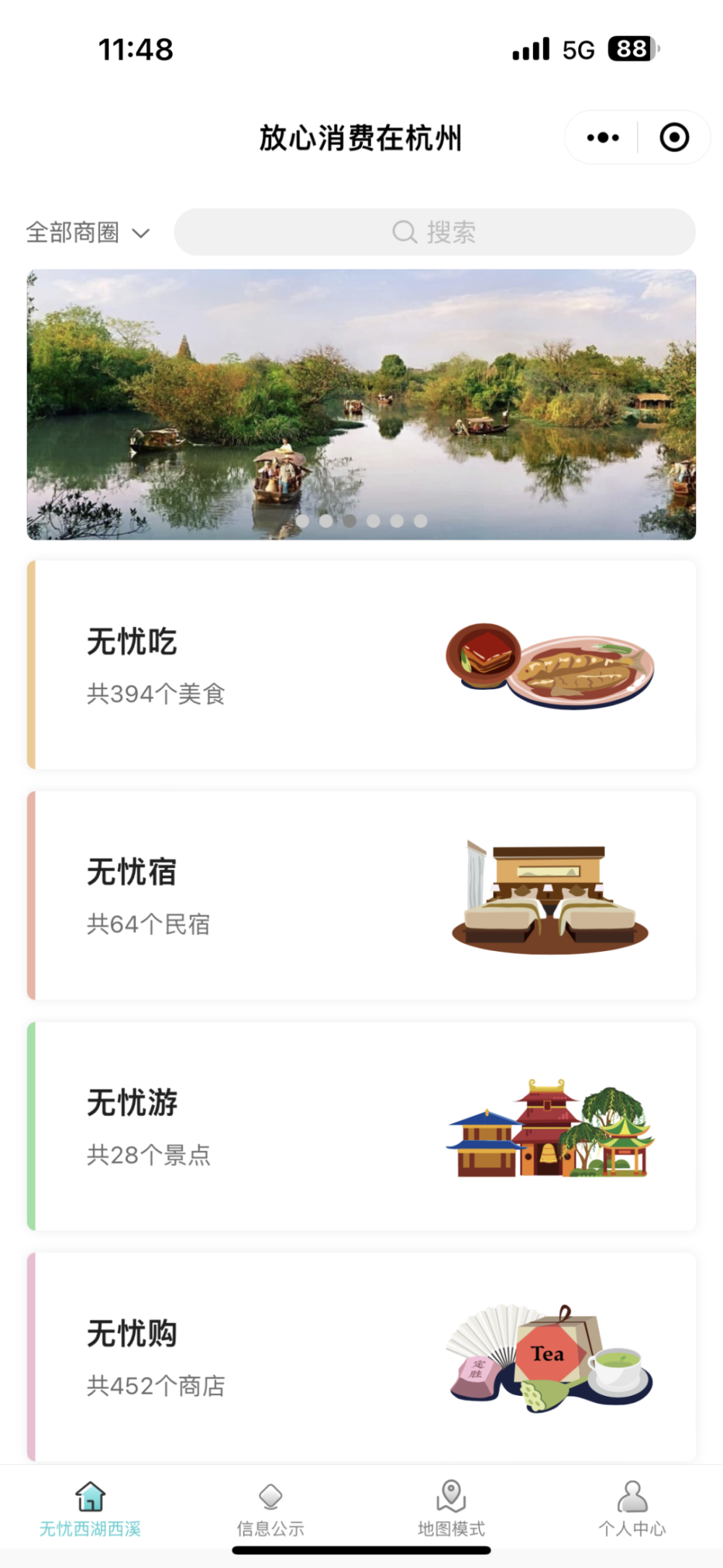Expand the 全部商圈 dropdown
The width and height of the screenshot is (723, 1568).
click(x=88, y=233)
